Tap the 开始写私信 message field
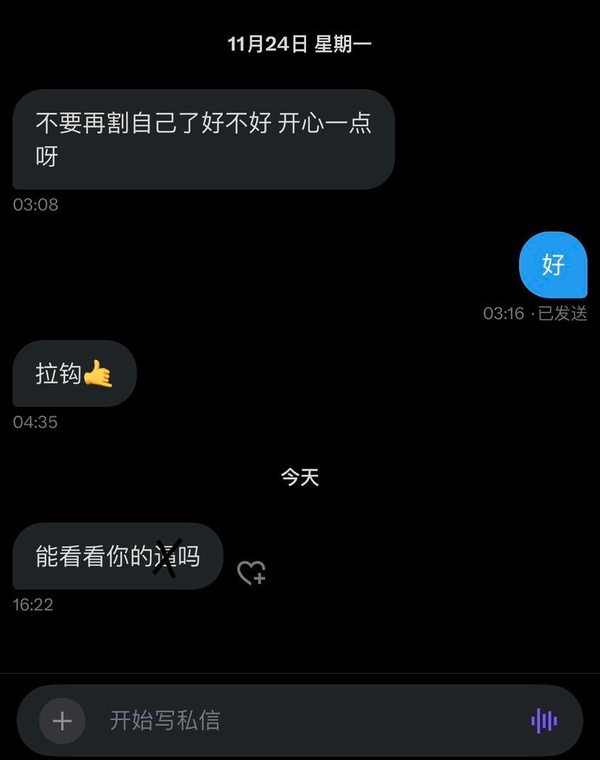The width and height of the screenshot is (600, 760). [300, 720]
